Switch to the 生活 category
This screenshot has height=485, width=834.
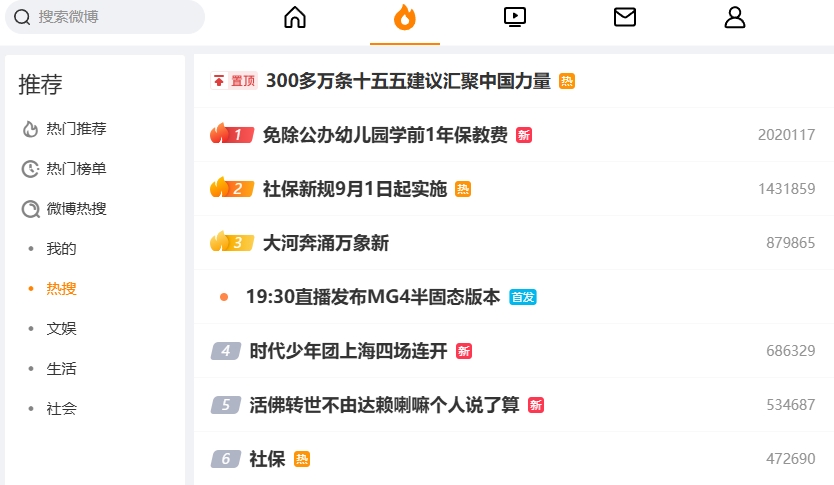61,369
